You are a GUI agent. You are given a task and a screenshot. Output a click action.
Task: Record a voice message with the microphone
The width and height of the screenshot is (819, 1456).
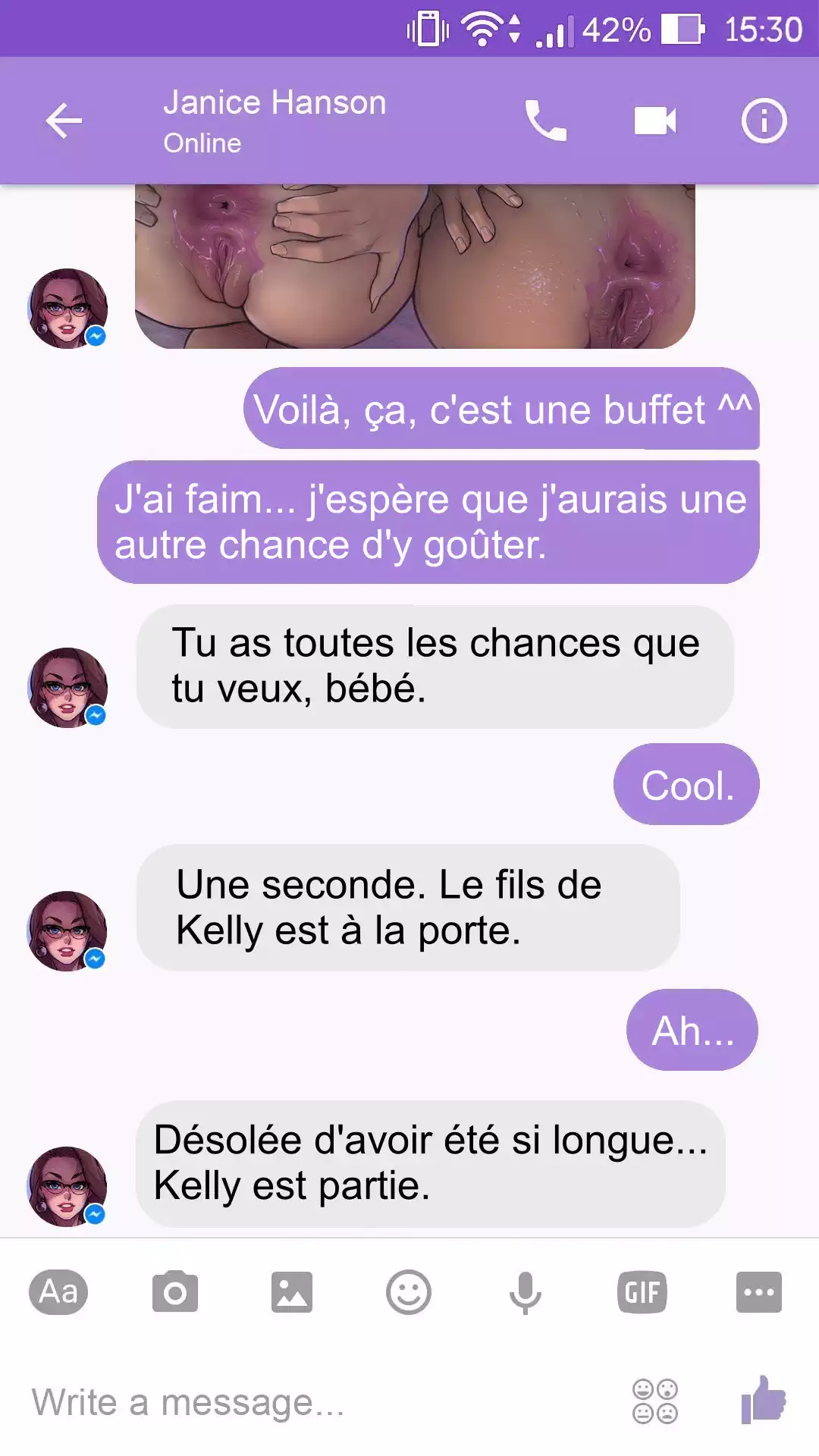tap(525, 1291)
